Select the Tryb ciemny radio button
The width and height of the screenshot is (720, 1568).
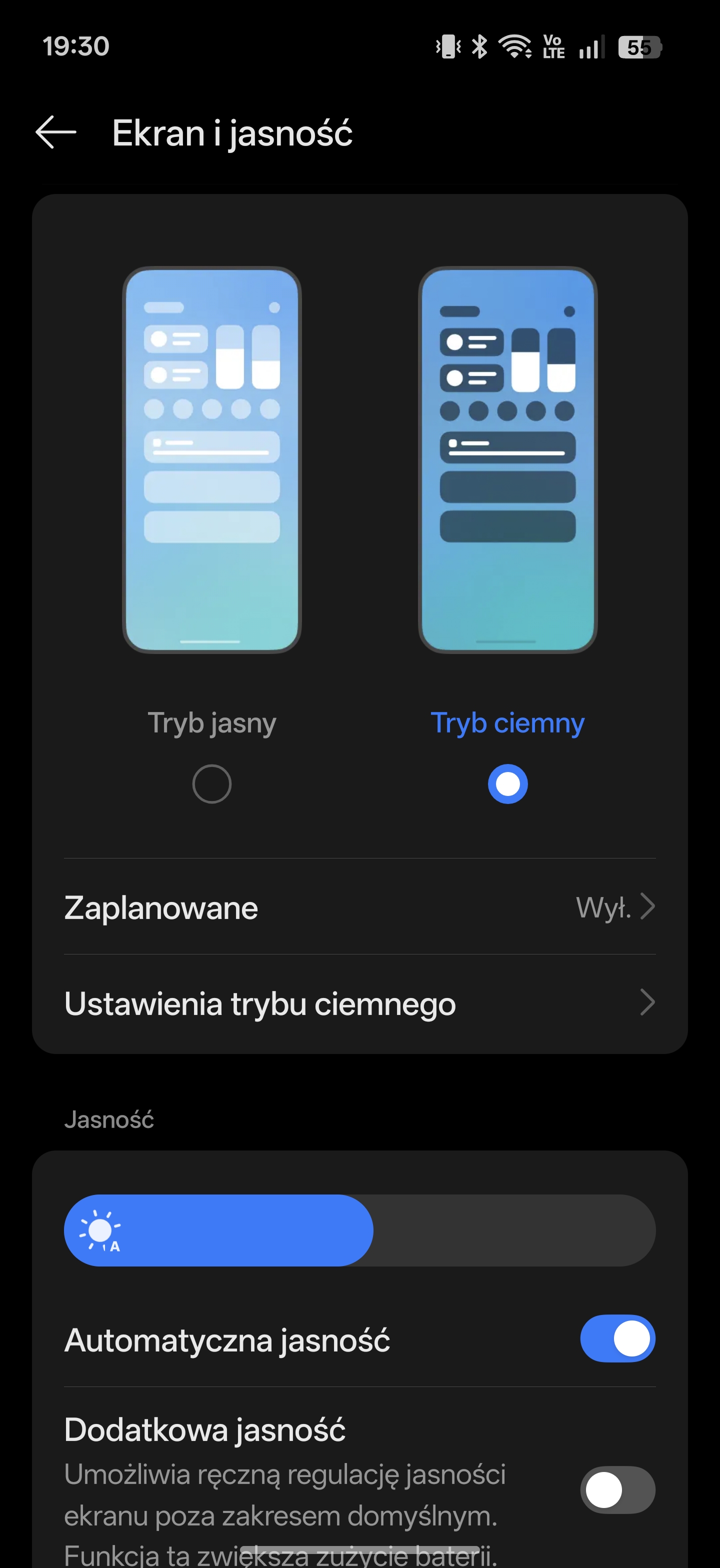[x=507, y=783]
